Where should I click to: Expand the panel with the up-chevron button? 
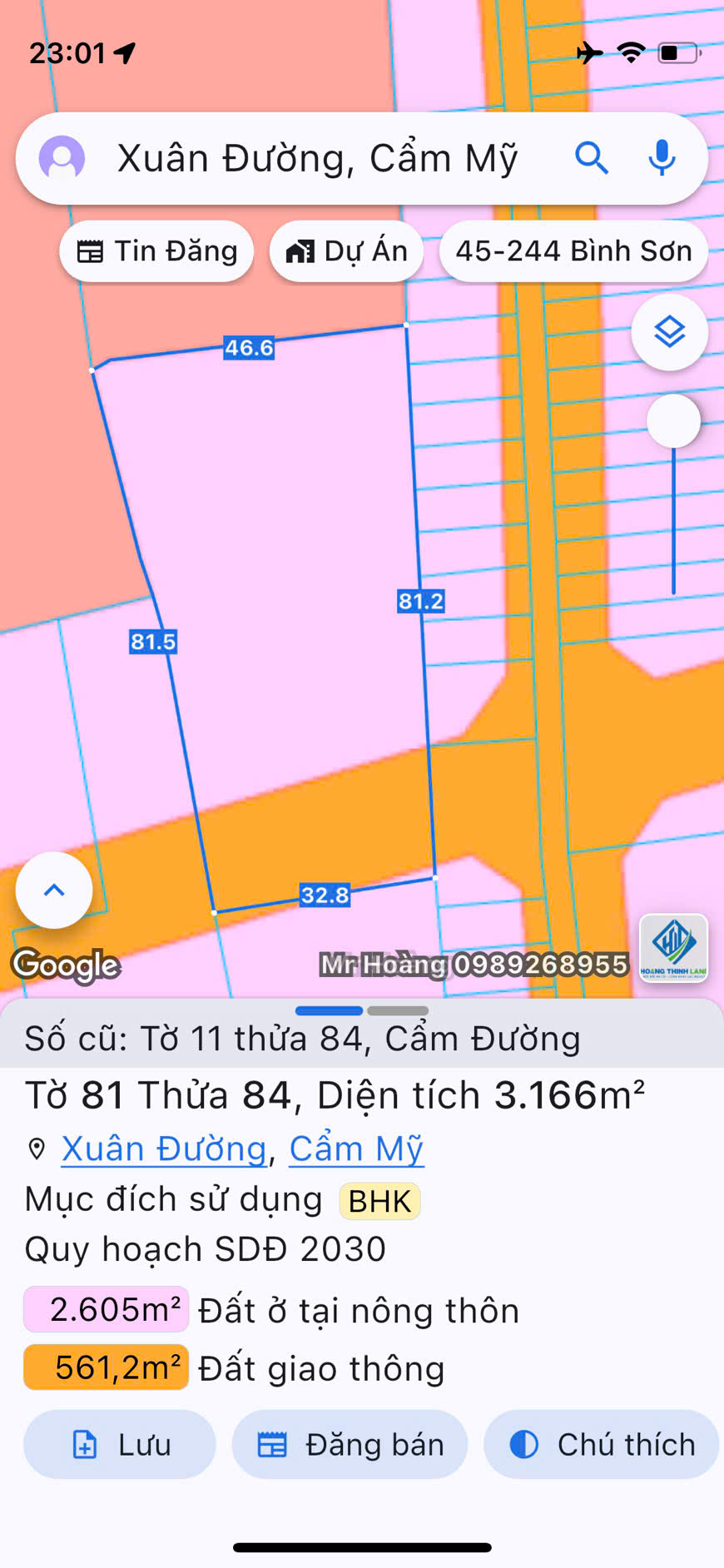coord(54,890)
